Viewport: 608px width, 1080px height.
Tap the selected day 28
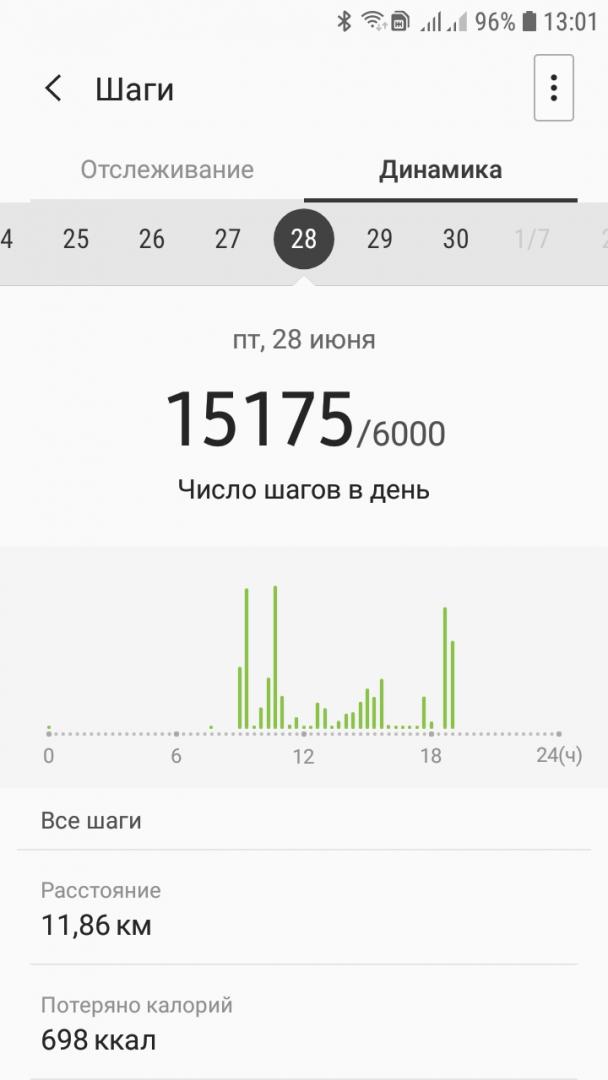[x=304, y=239]
